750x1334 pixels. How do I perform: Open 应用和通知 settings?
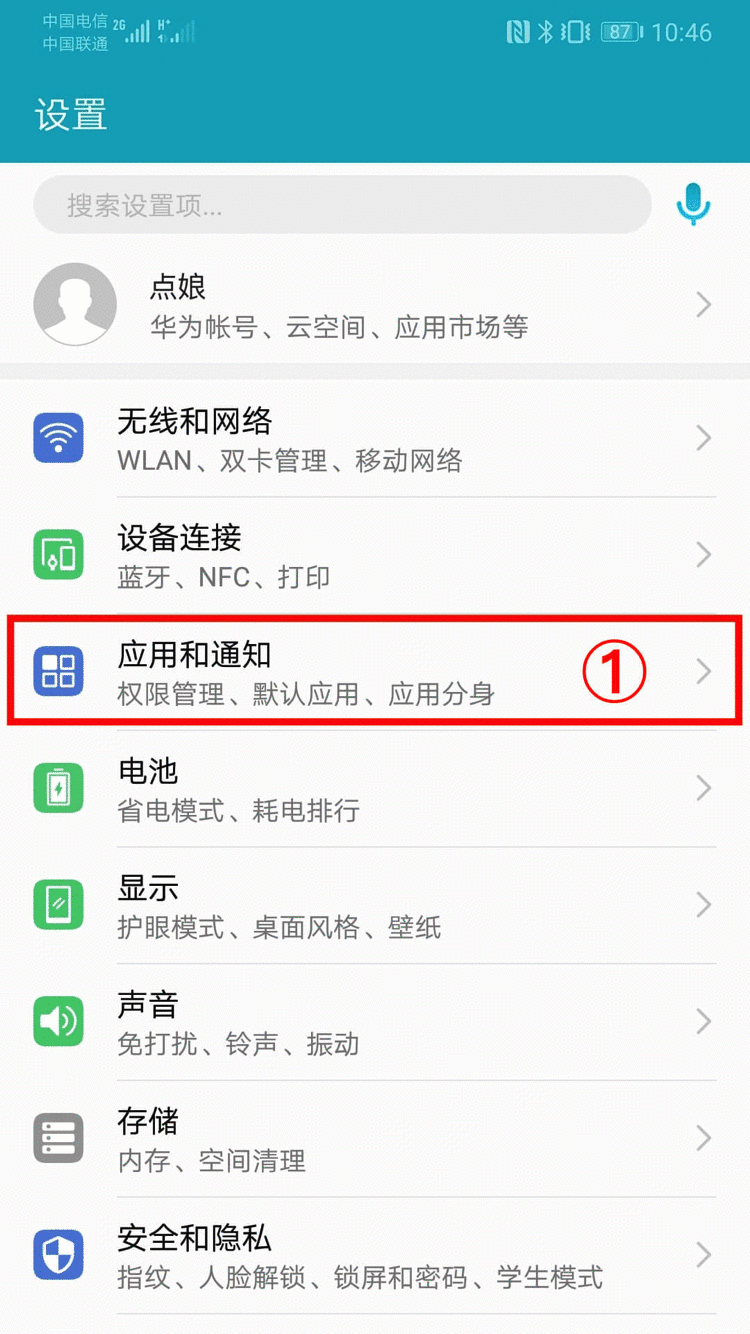pyautogui.click(x=375, y=672)
